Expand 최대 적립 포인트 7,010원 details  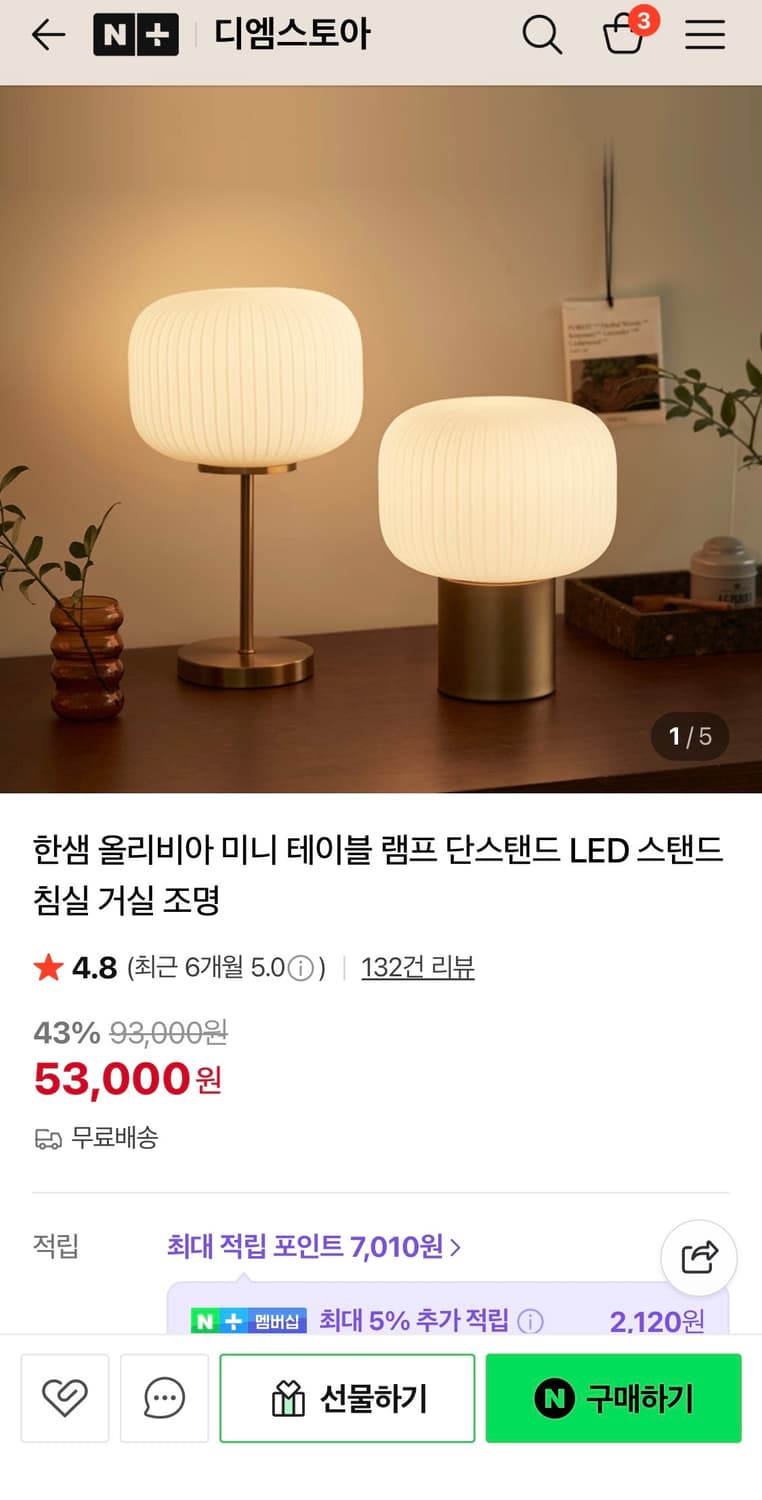(x=312, y=1245)
